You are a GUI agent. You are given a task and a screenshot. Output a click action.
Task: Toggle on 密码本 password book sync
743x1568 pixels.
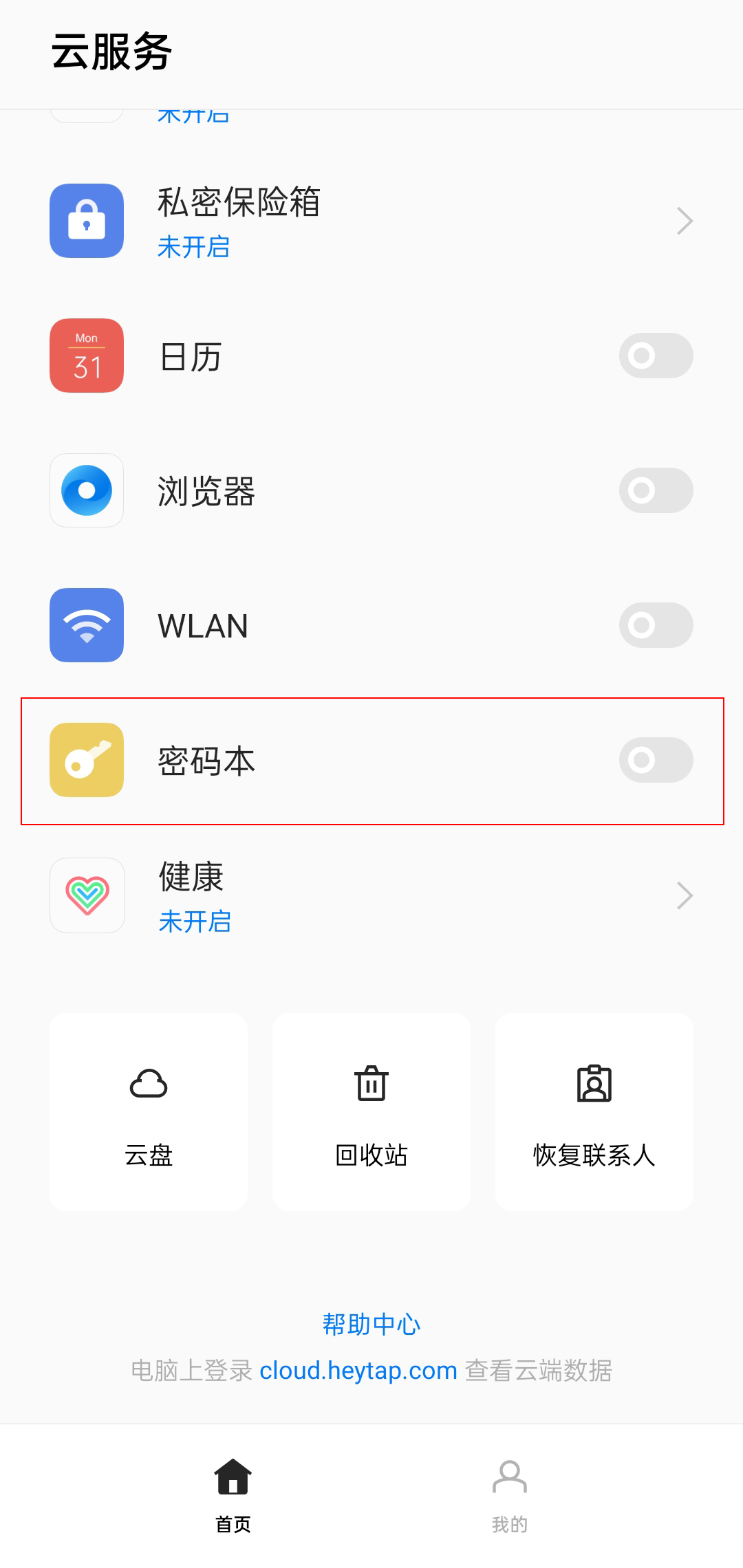pos(655,760)
